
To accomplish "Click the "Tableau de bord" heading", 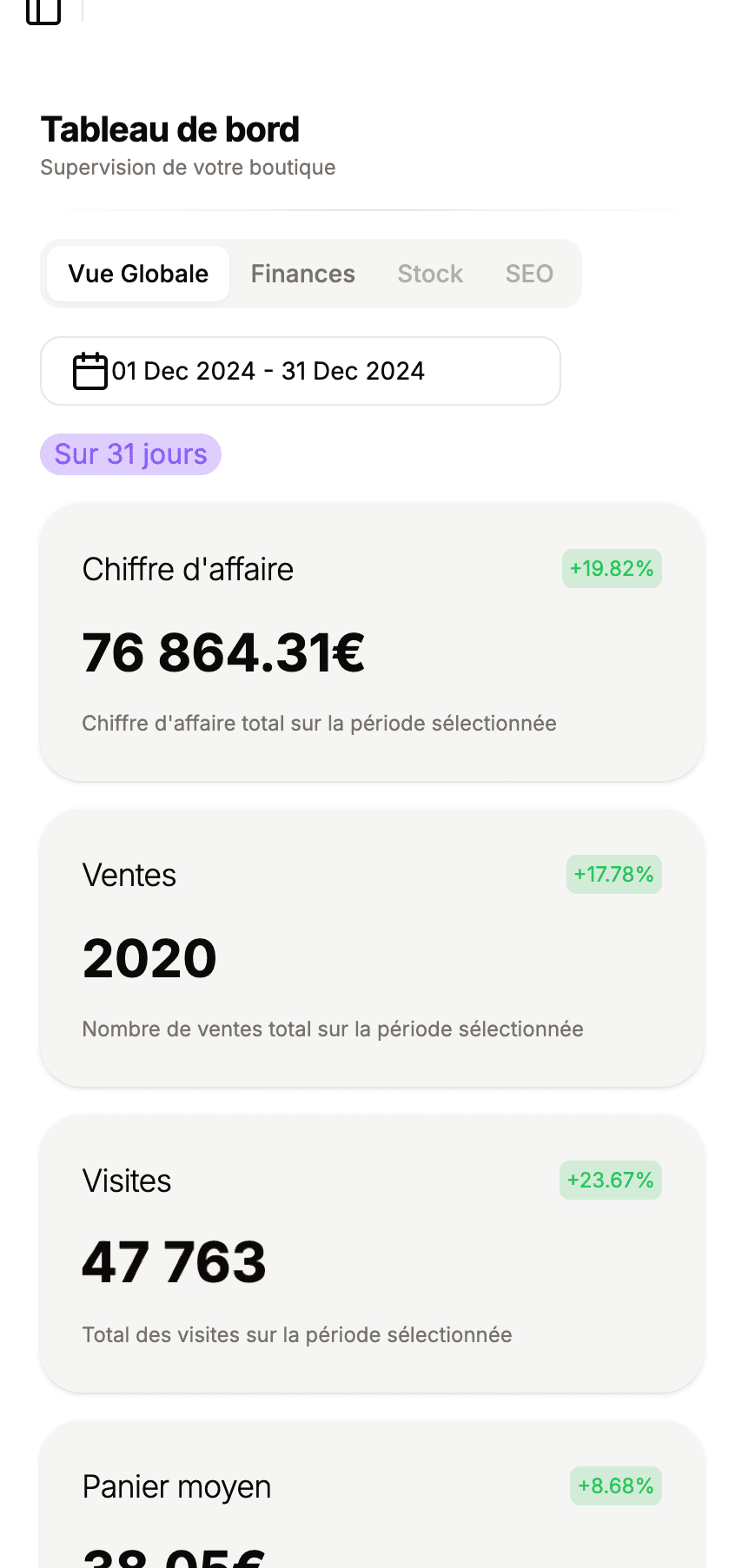I will 169,128.
